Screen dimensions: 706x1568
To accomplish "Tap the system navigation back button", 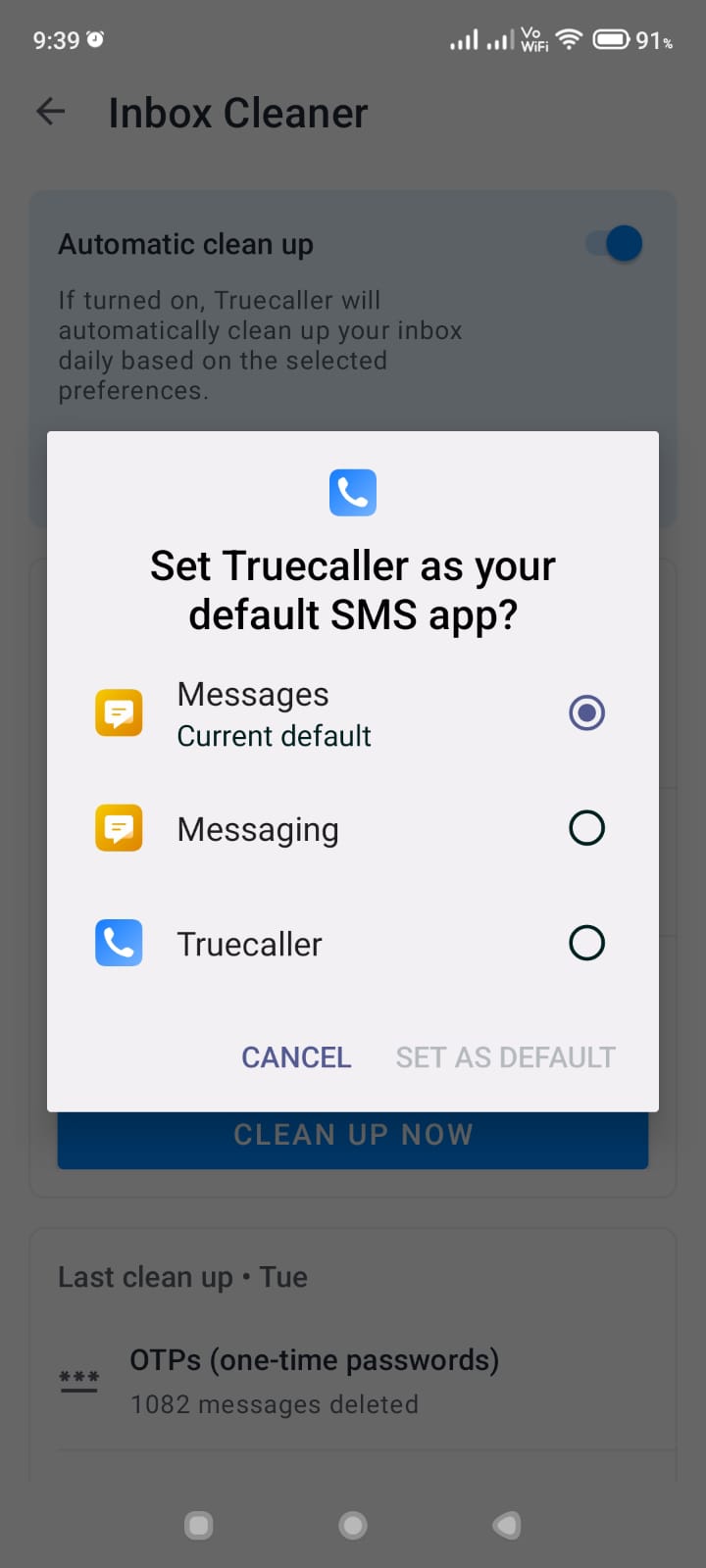I will [x=507, y=1525].
